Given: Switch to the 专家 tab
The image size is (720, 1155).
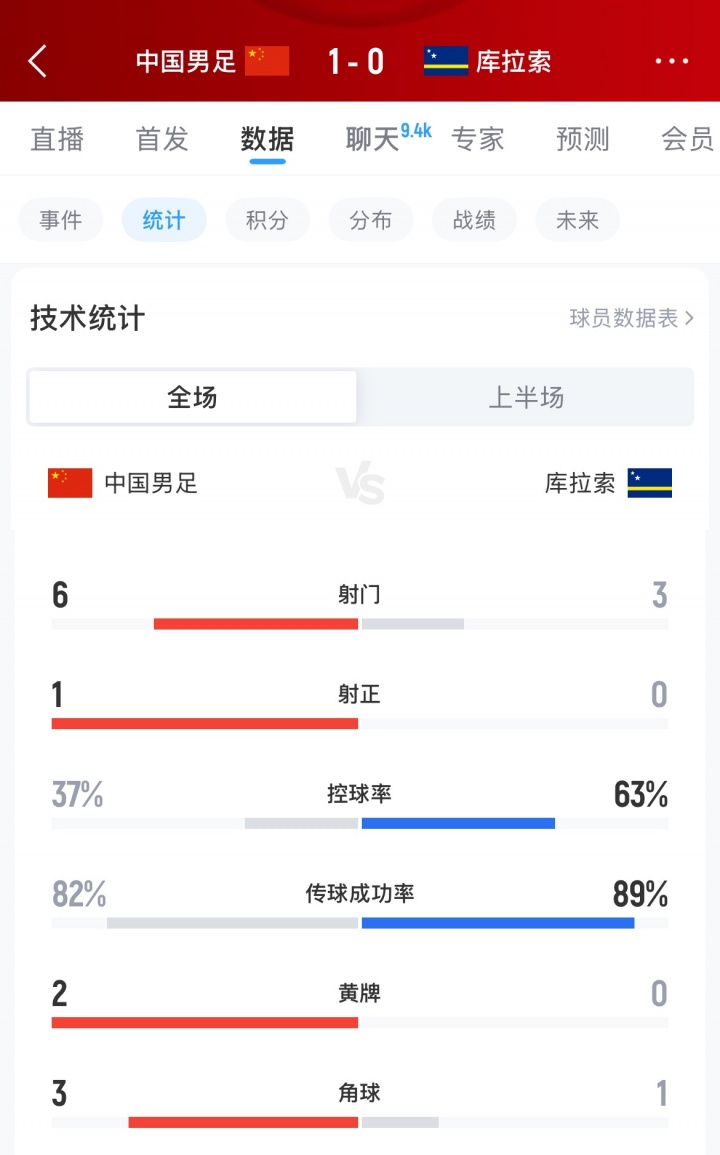Looking at the screenshot, I should click(x=478, y=139).
